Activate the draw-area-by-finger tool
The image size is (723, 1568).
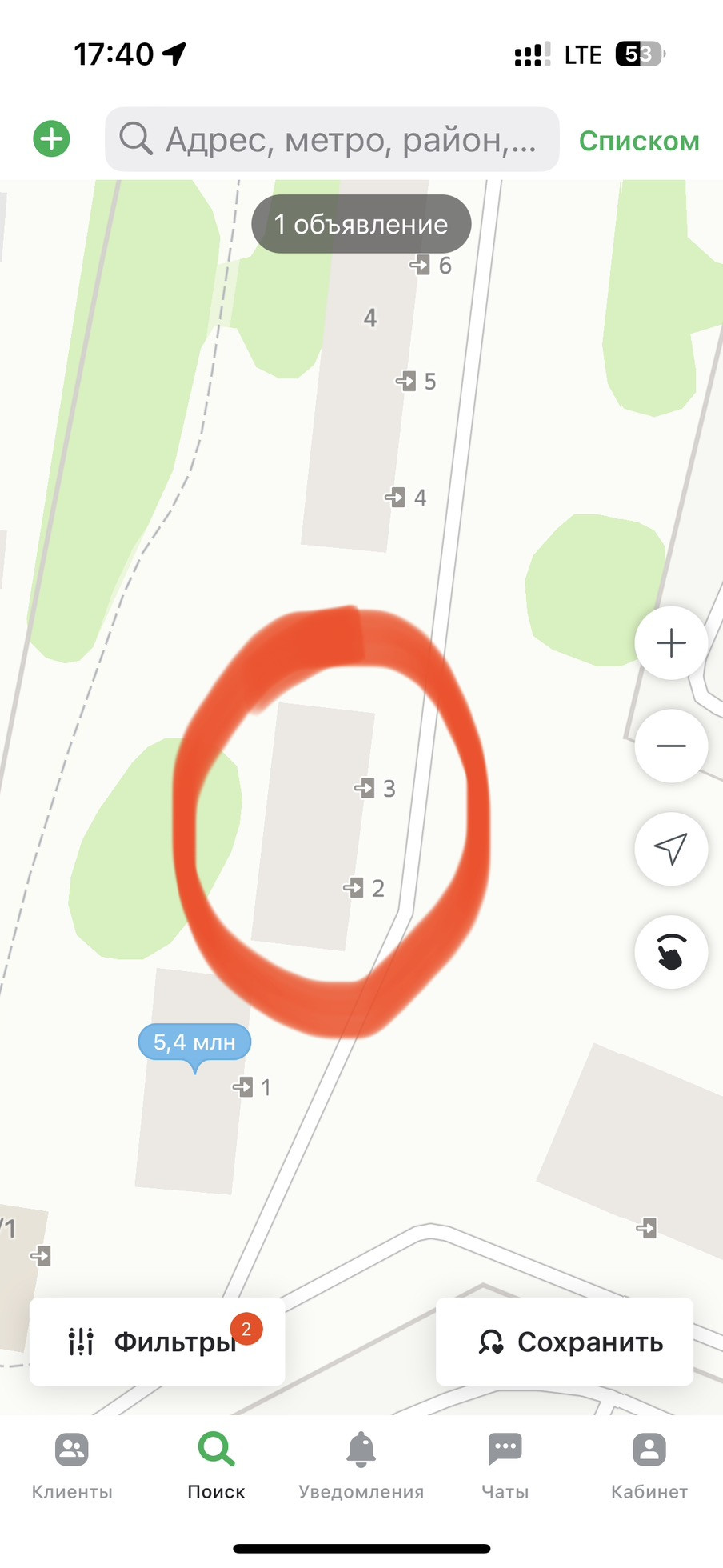click(x=670, y=952)
